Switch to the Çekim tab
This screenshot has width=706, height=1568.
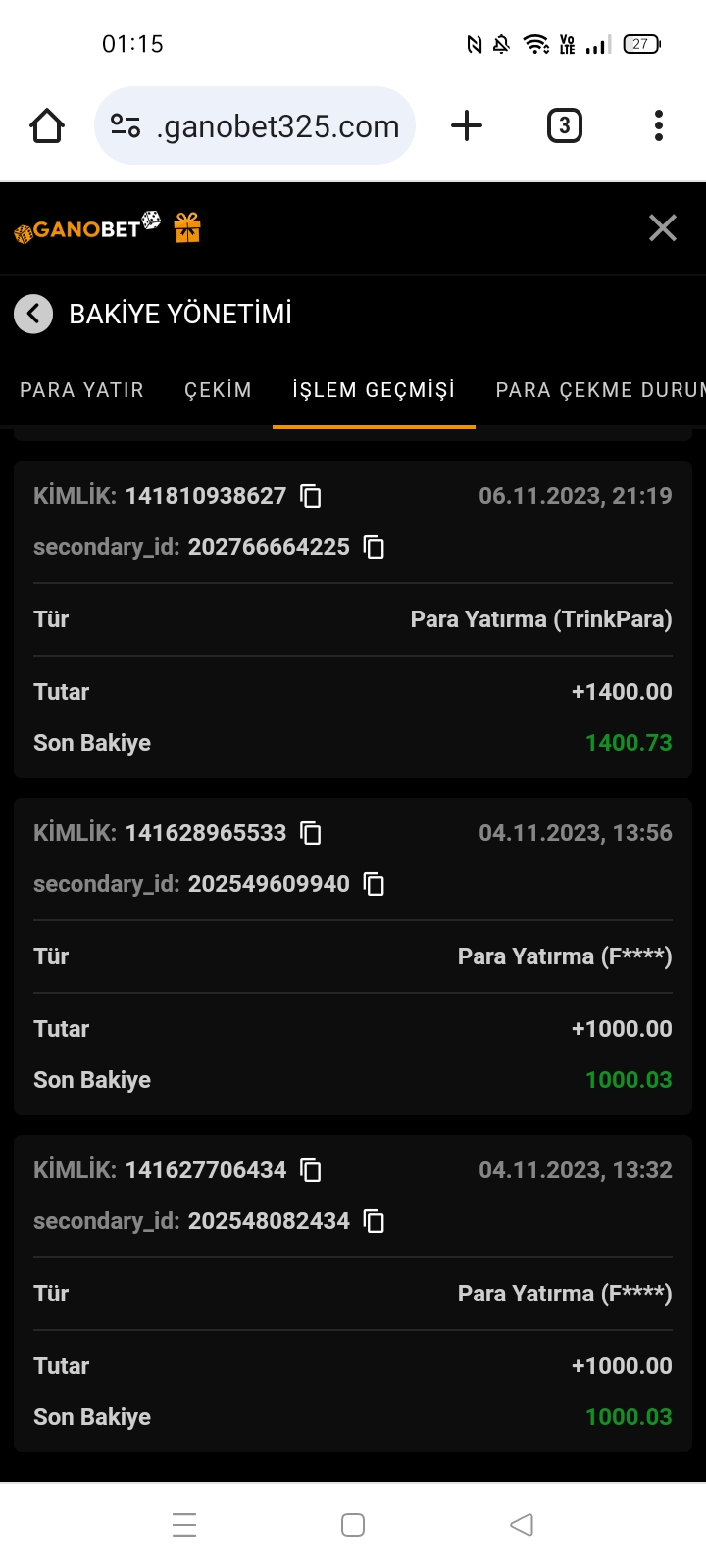tap(218, 390)
